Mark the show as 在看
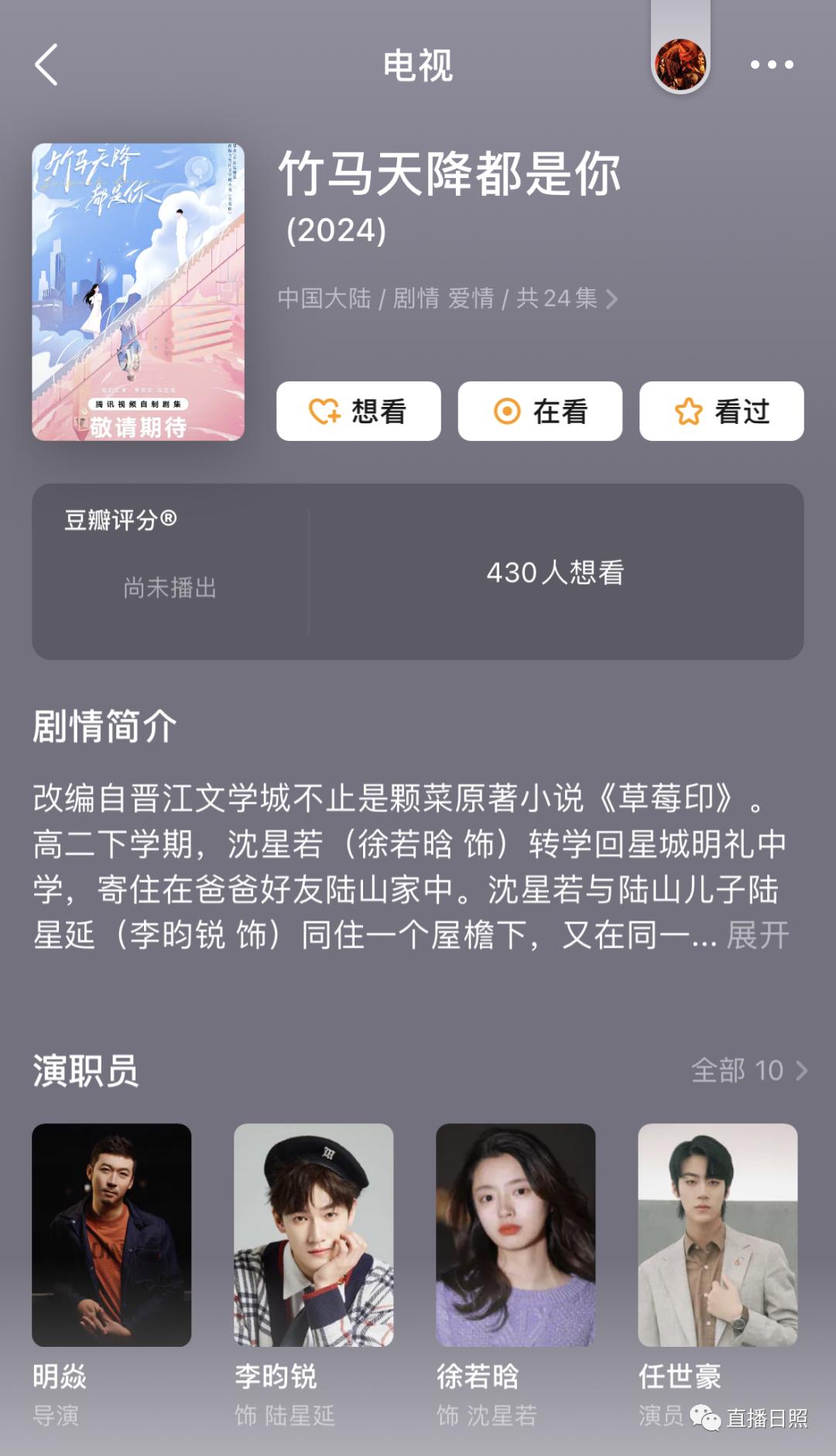 (540, 411)
